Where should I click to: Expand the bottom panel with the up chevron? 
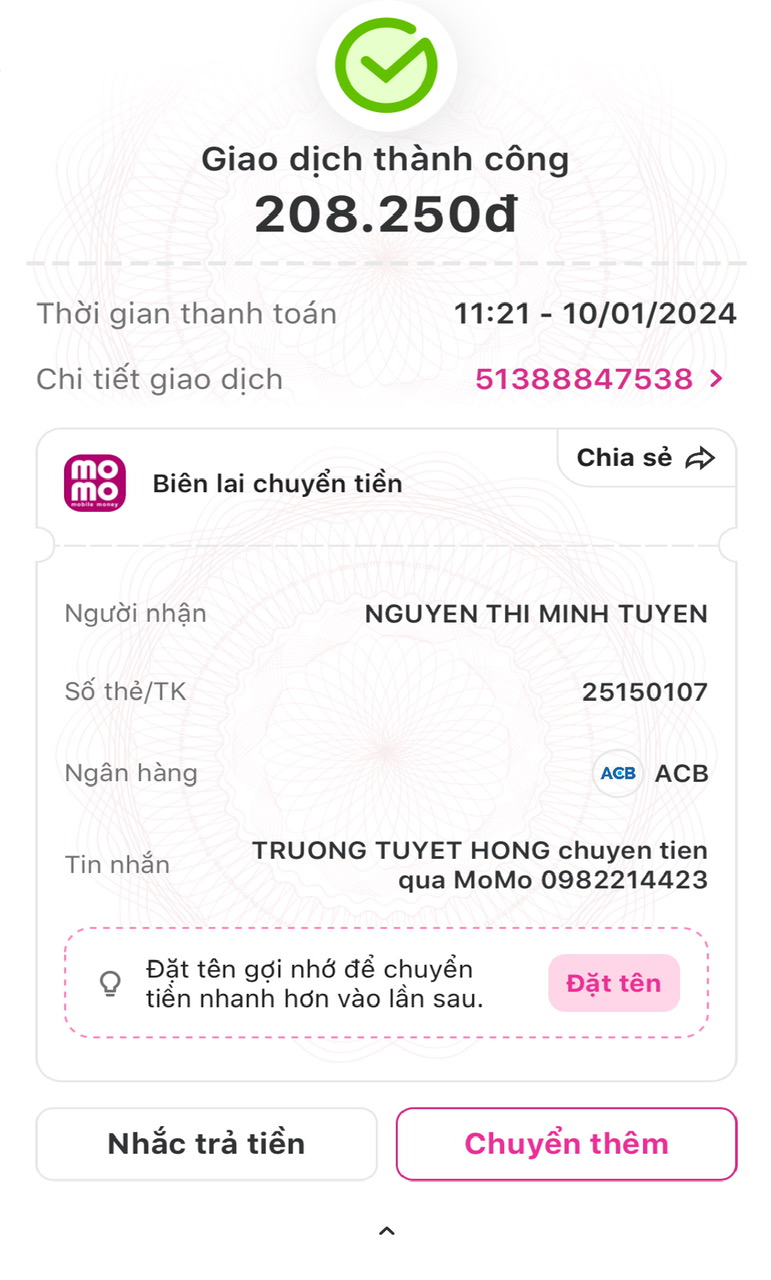[x=387, y=1231]
